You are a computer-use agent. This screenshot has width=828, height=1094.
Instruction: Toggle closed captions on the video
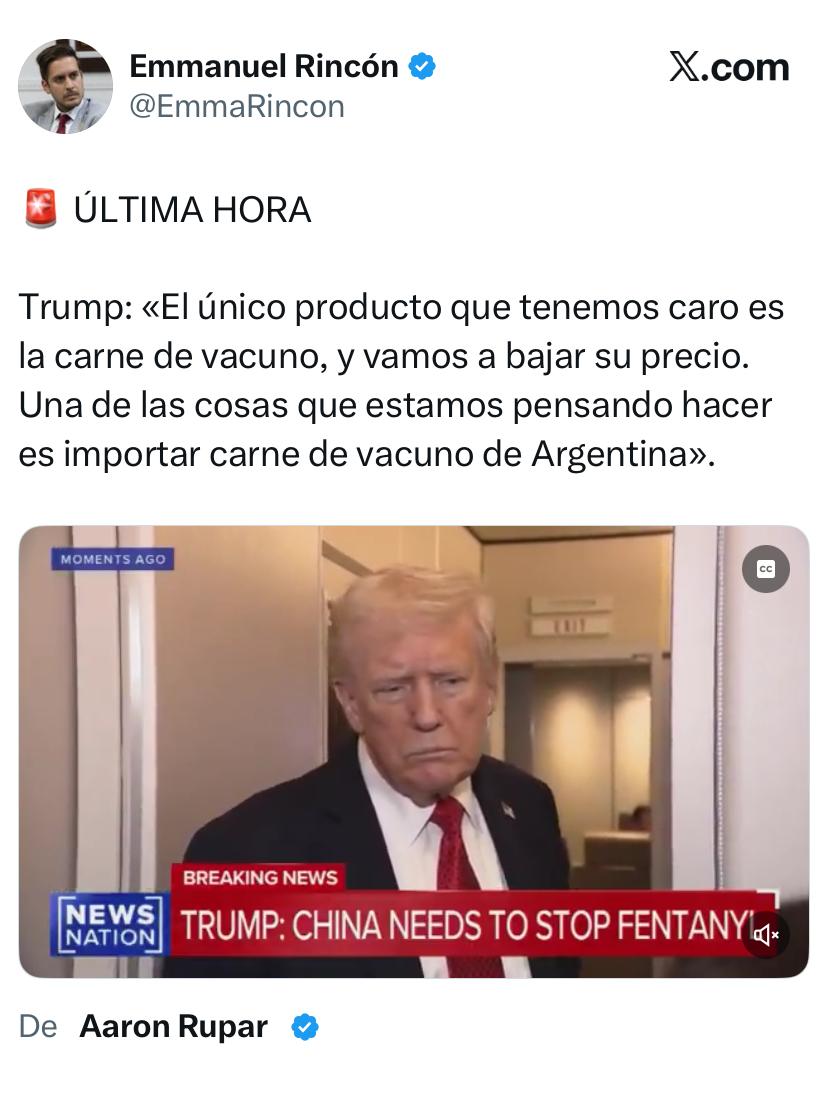click(x=765, y=569)
